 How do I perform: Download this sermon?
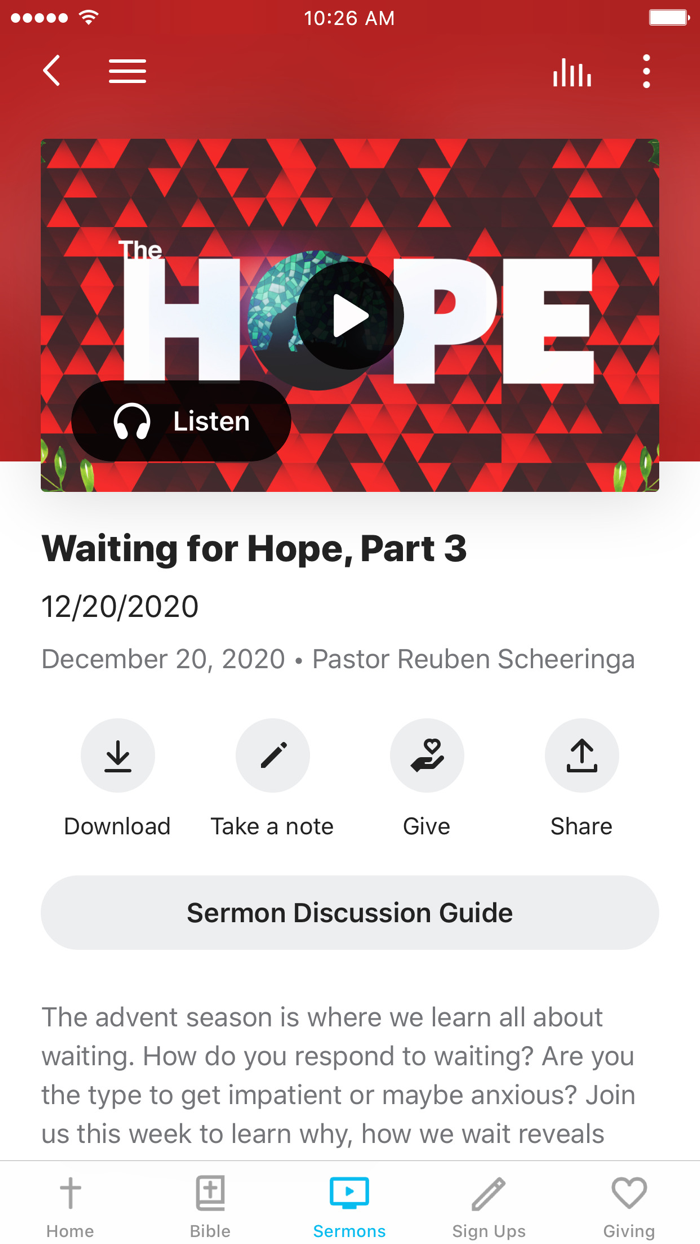coord(118,756)
